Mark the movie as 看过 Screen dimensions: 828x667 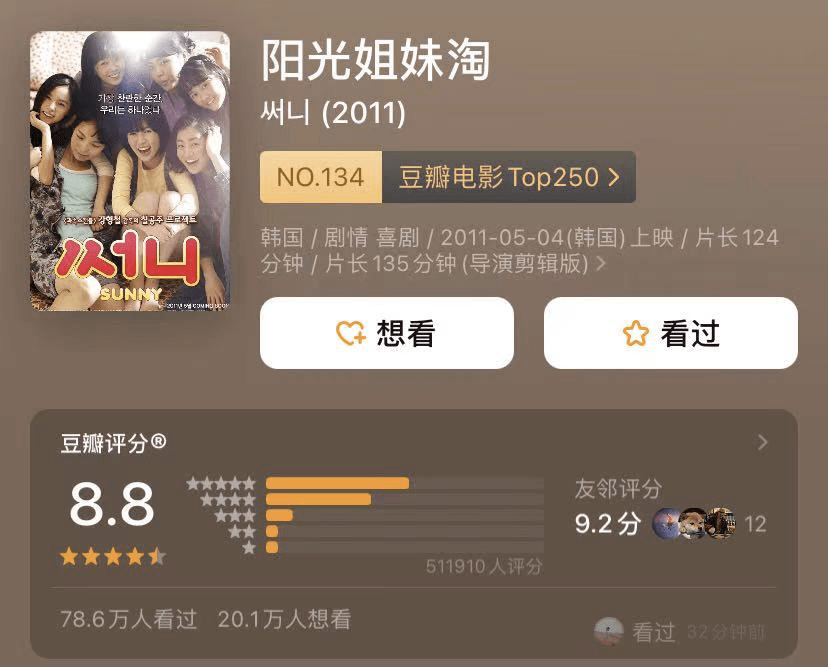coord(670,333)
